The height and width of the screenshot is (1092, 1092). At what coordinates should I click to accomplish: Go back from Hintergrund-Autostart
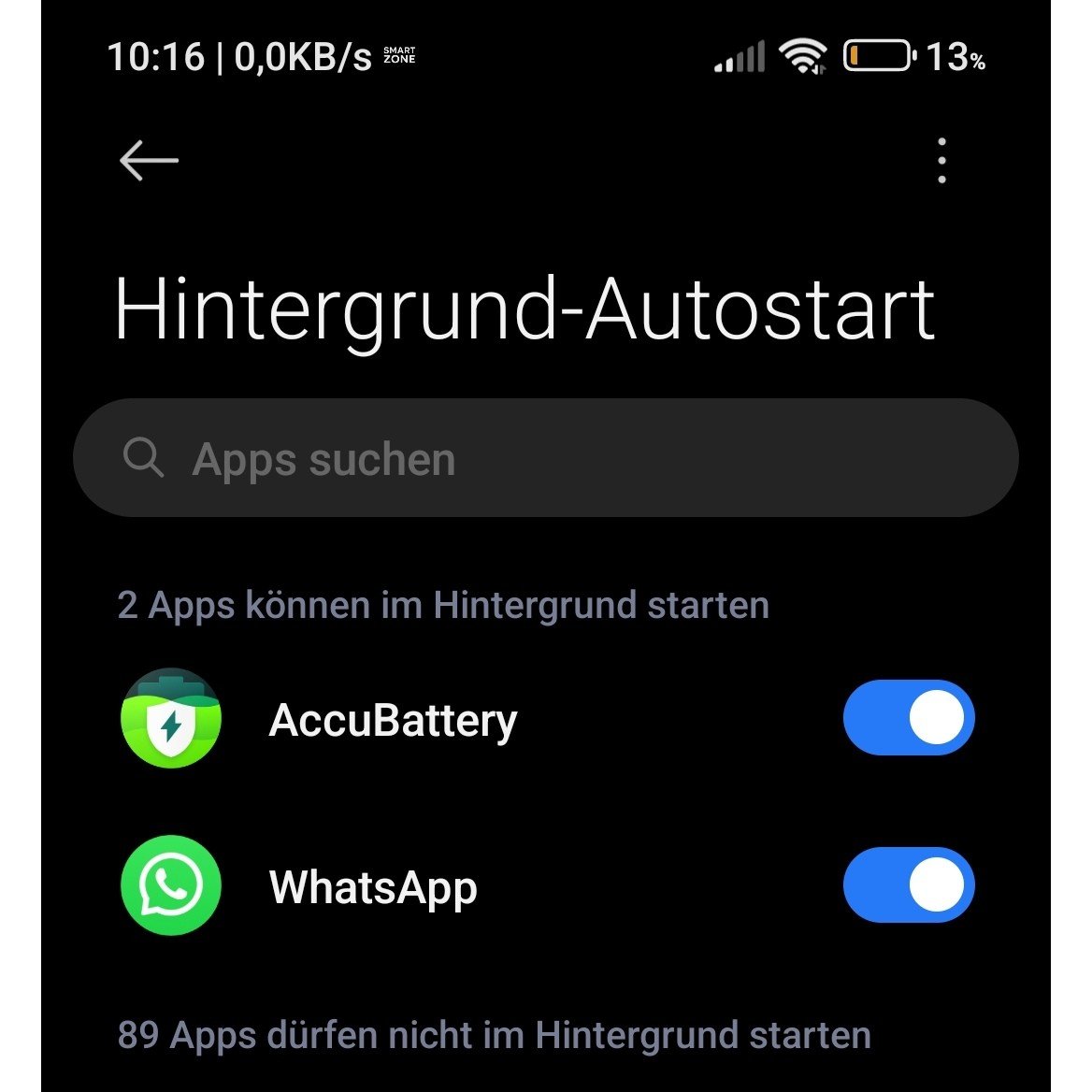[x=149, y=161]
